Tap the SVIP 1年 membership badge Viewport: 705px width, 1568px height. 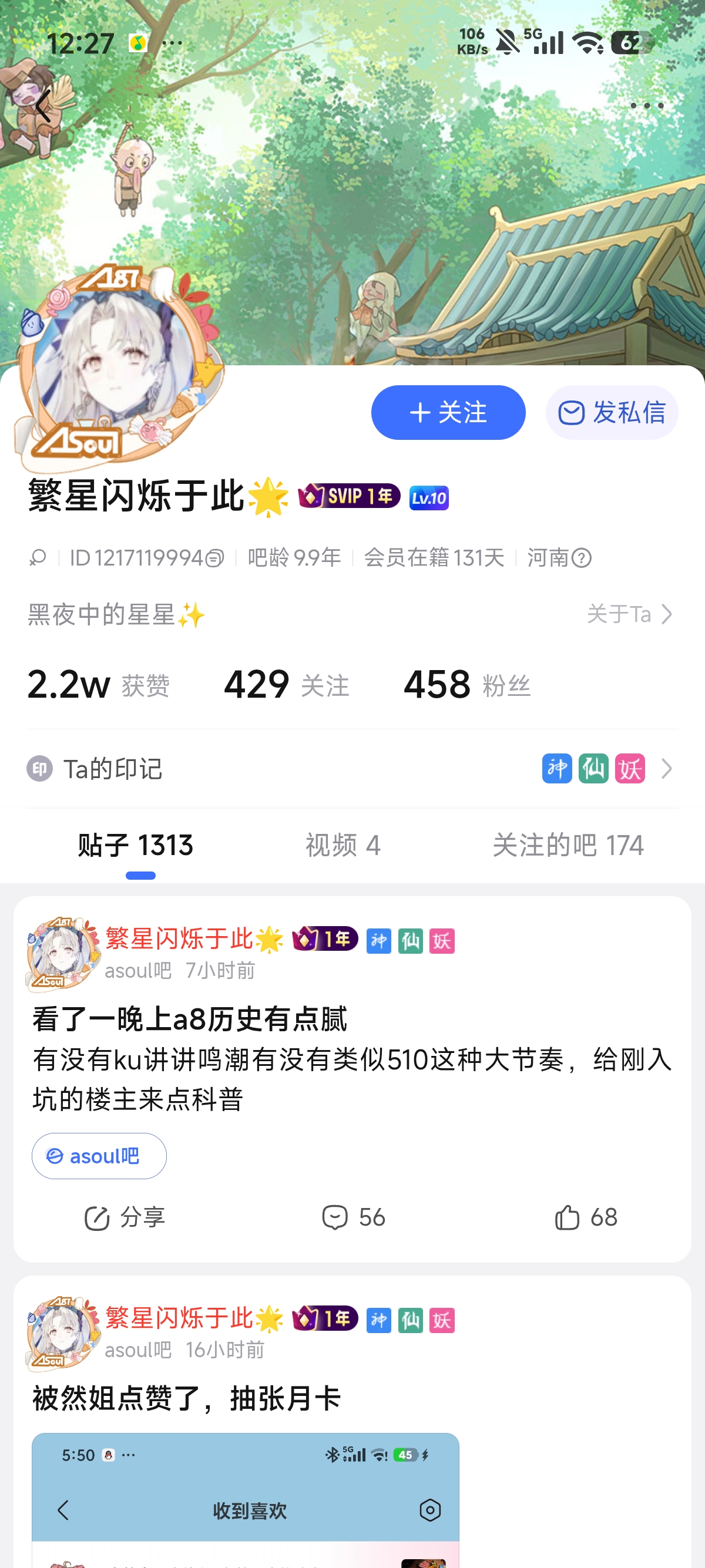point(349,496)
